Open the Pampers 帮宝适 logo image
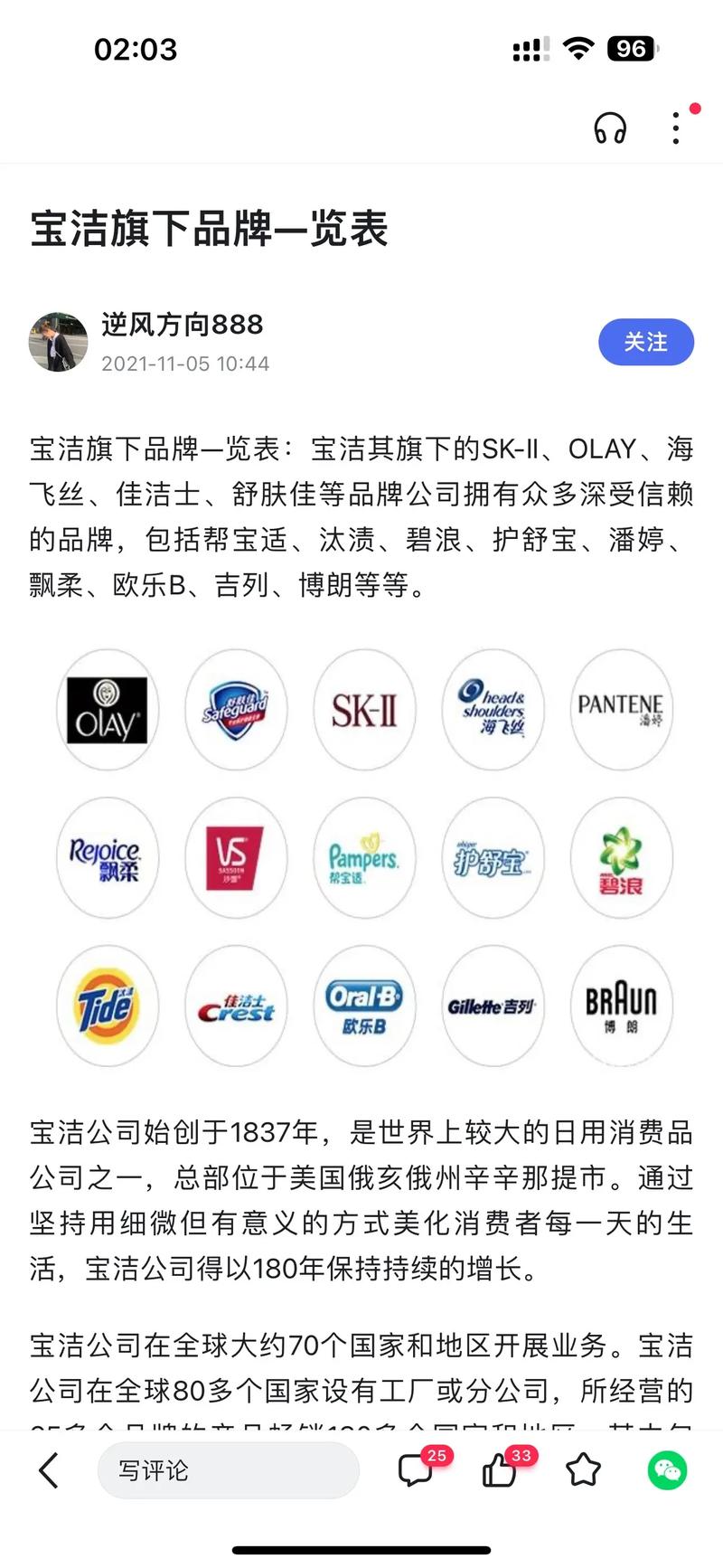The width and height of the screenshot is (723, 1568). [364, 858]
